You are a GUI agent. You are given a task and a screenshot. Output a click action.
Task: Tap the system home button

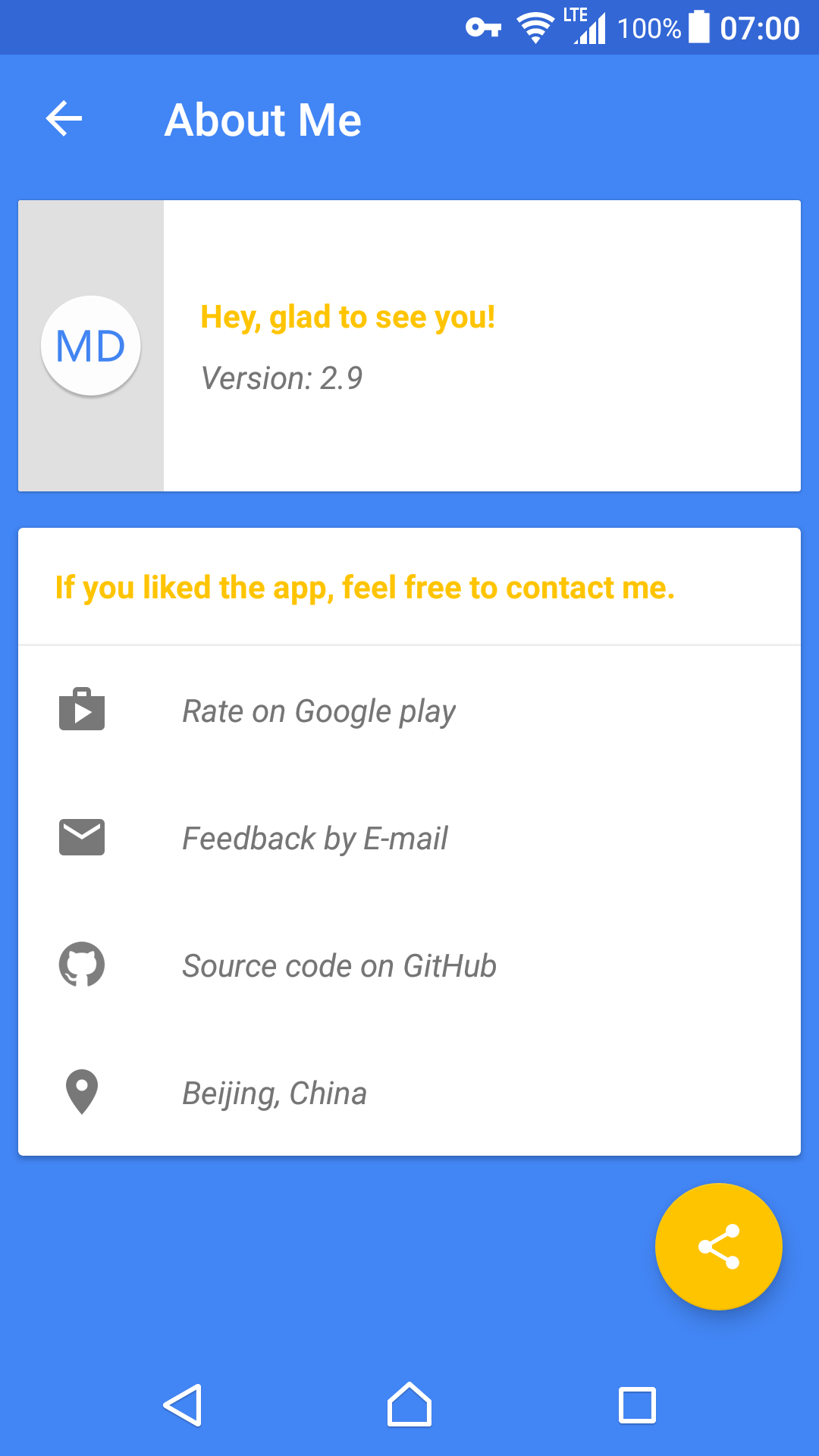(x=409, y=1405)
